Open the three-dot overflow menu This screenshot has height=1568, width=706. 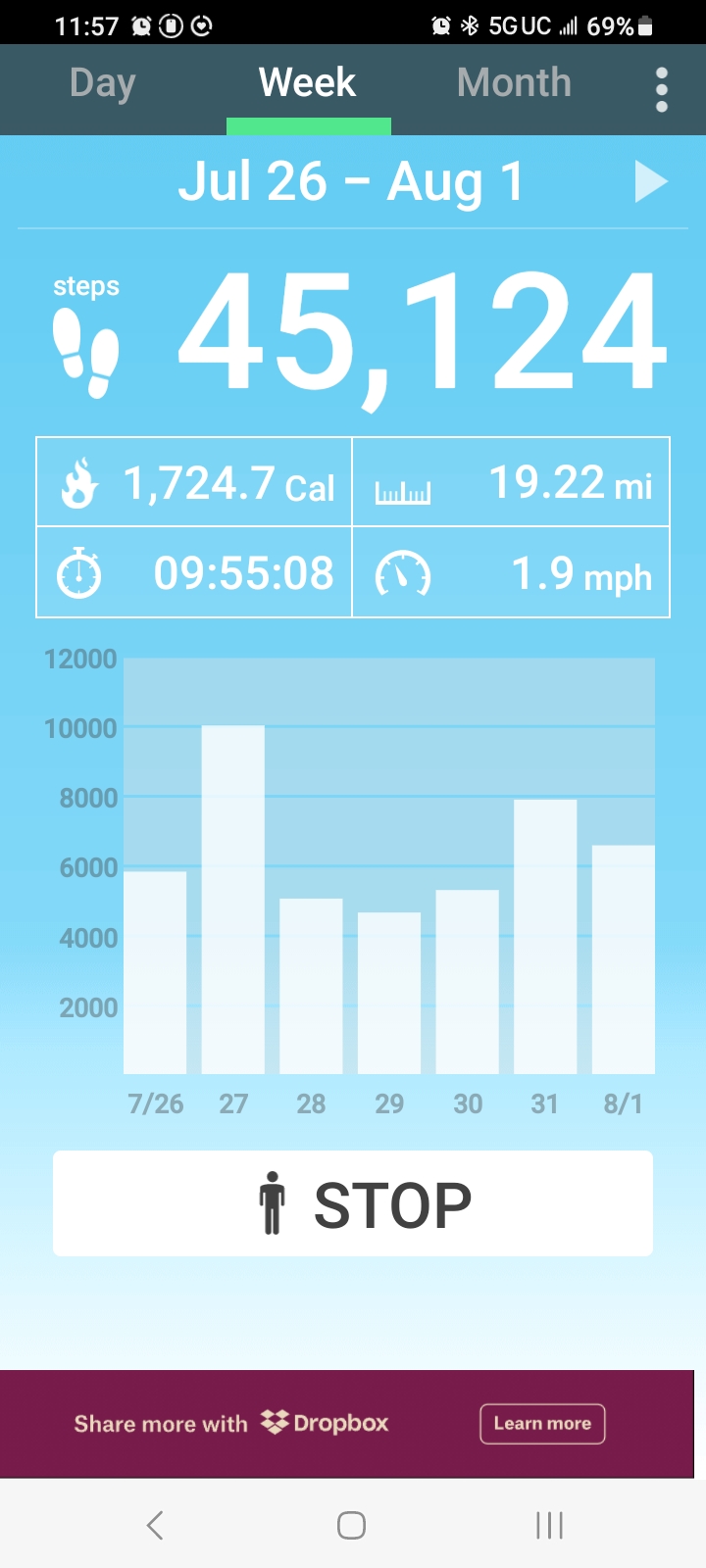(x=662, y=89)
